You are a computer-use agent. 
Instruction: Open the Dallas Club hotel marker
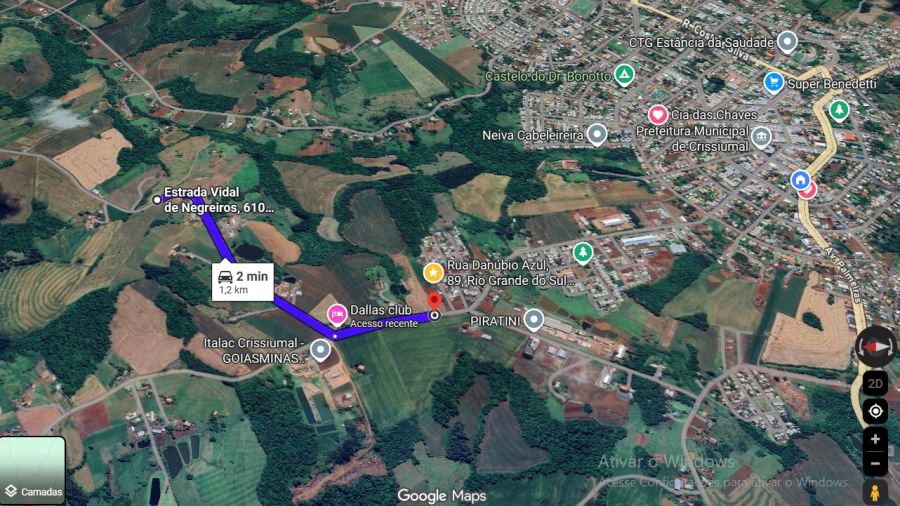click(x=337, y=314)
